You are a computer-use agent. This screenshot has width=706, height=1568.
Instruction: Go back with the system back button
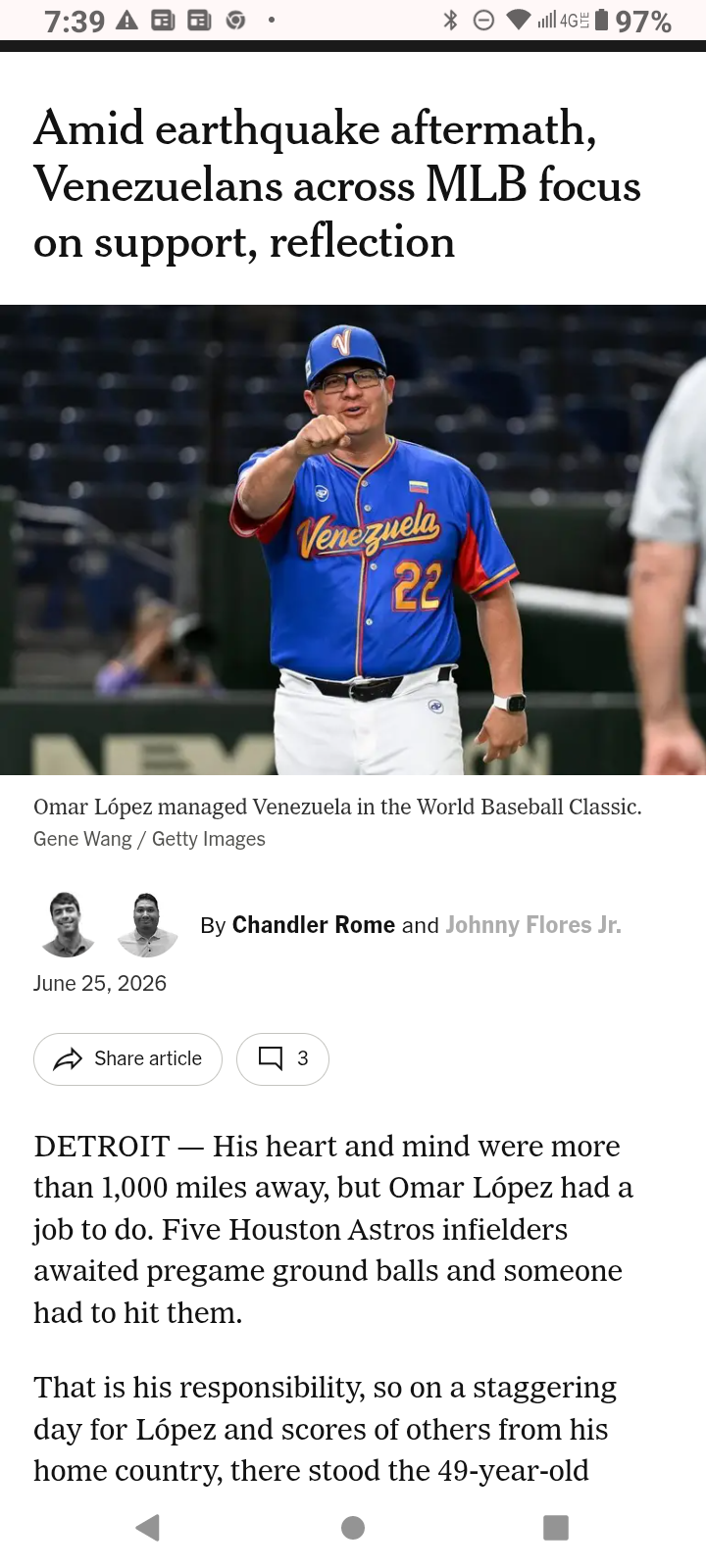148,1527
